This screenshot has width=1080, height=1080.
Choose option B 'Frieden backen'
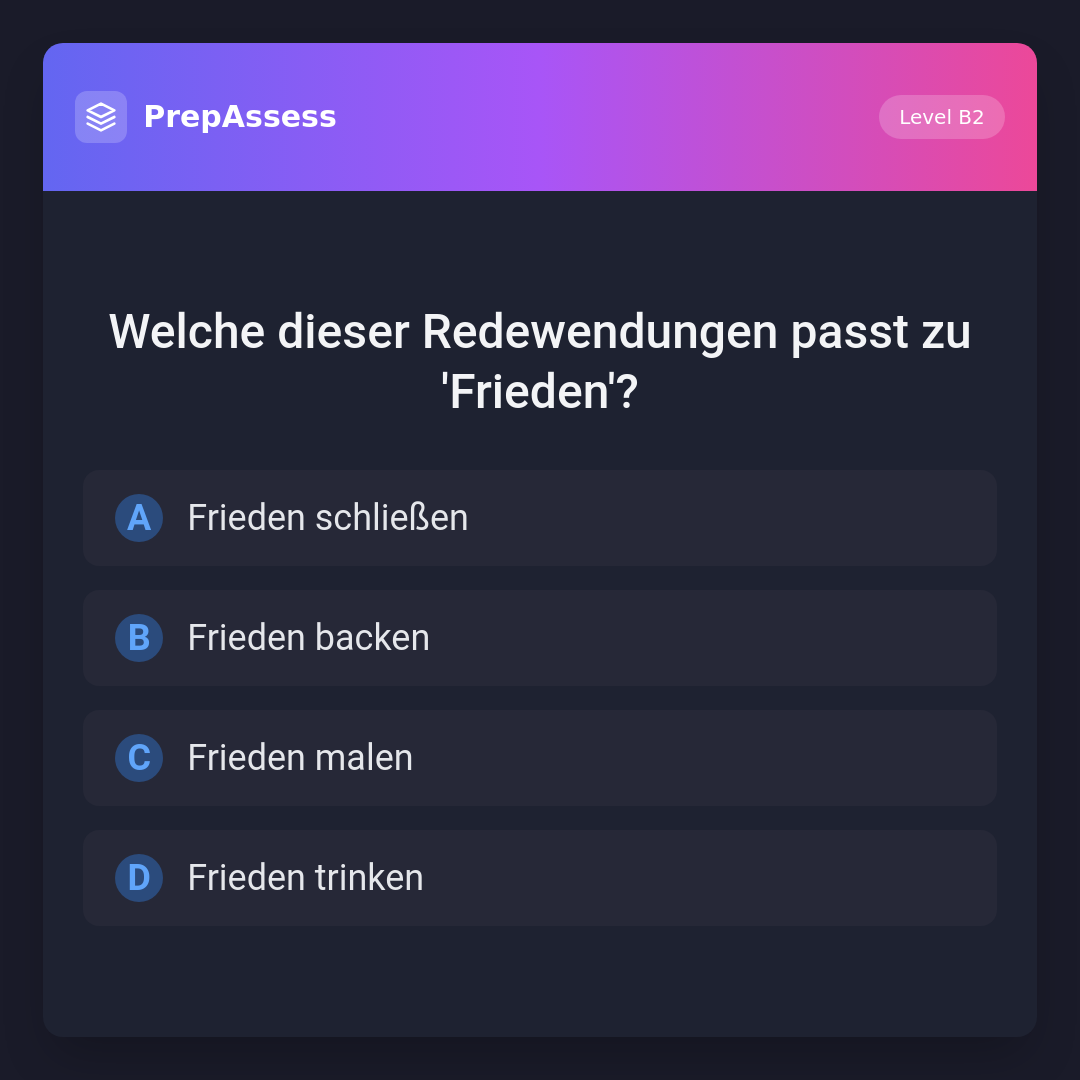pos(540,638)
